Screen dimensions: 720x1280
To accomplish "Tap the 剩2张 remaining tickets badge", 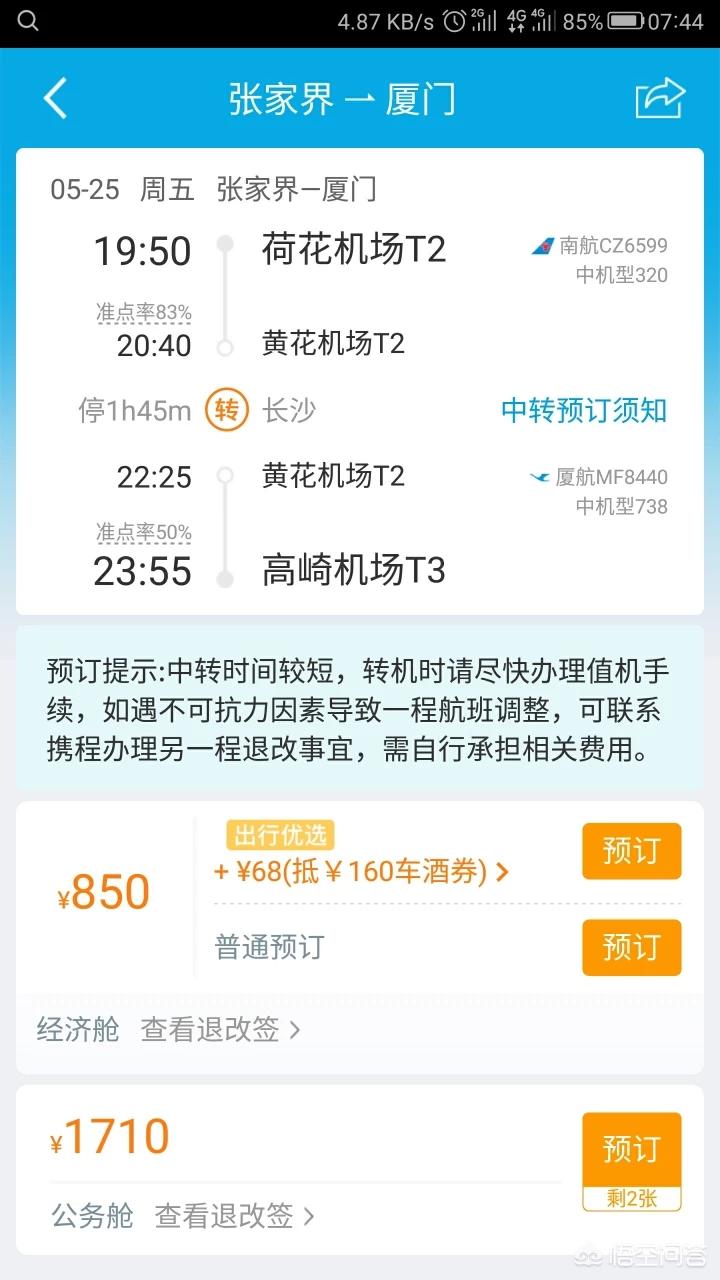I will tap(631, 1197).
